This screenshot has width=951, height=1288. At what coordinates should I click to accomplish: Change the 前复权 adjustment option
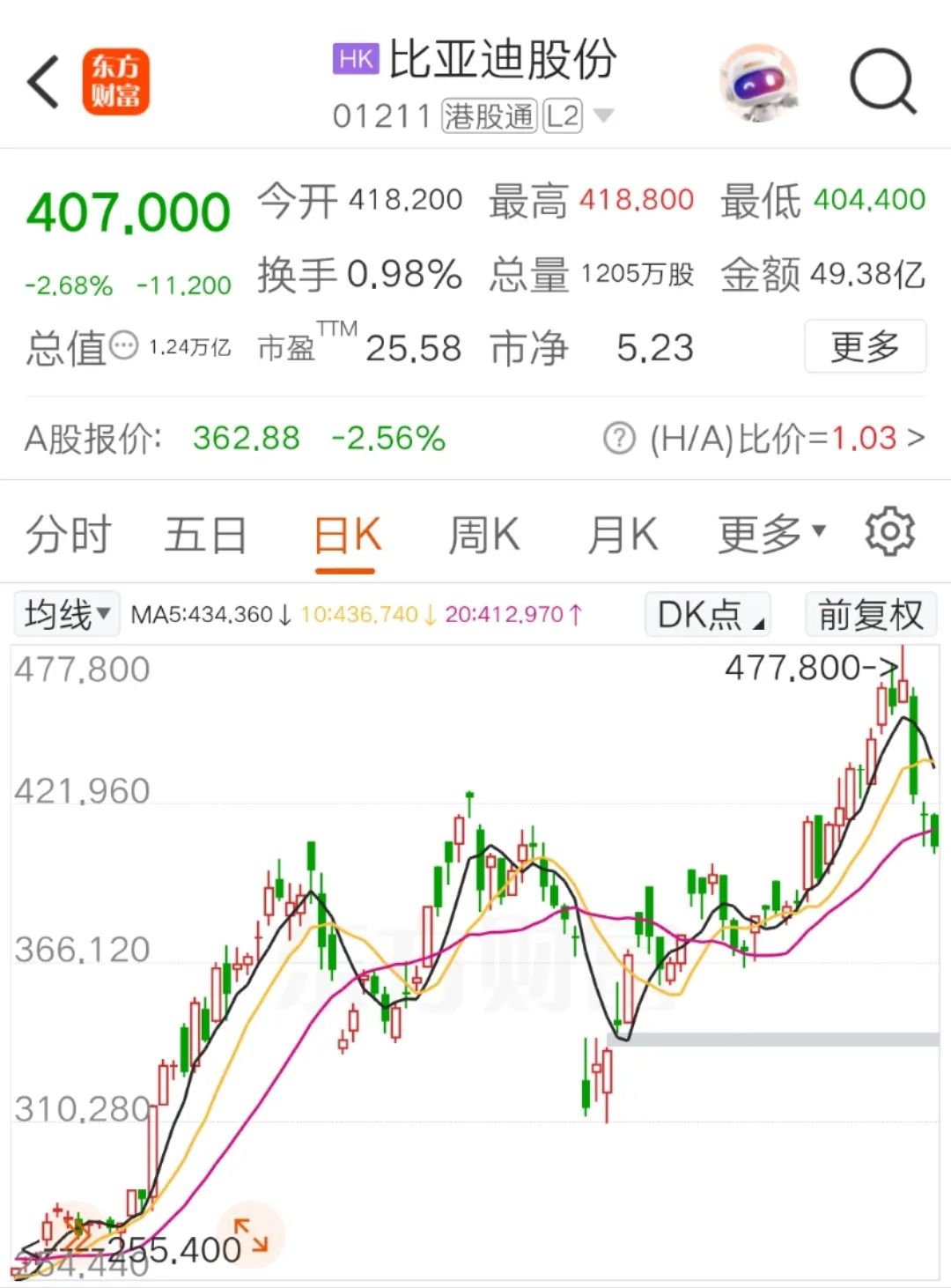(x=870, y=614)
